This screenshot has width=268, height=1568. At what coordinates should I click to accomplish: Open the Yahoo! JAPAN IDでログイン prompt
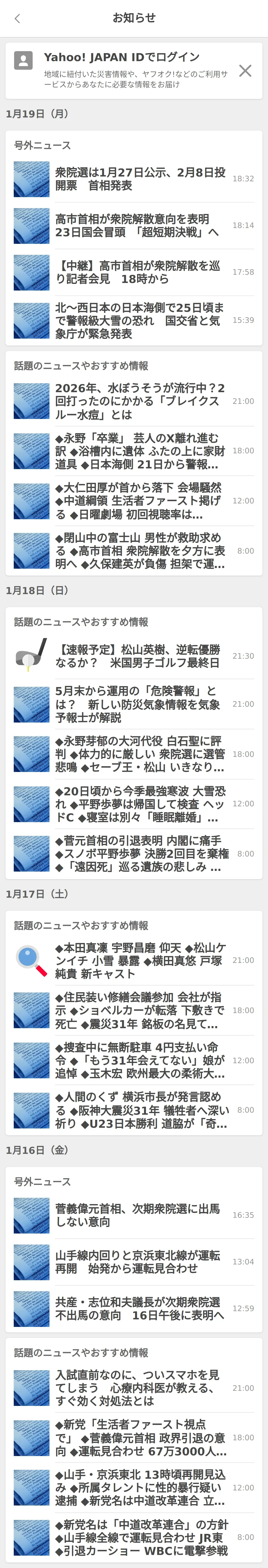[122, 57]
